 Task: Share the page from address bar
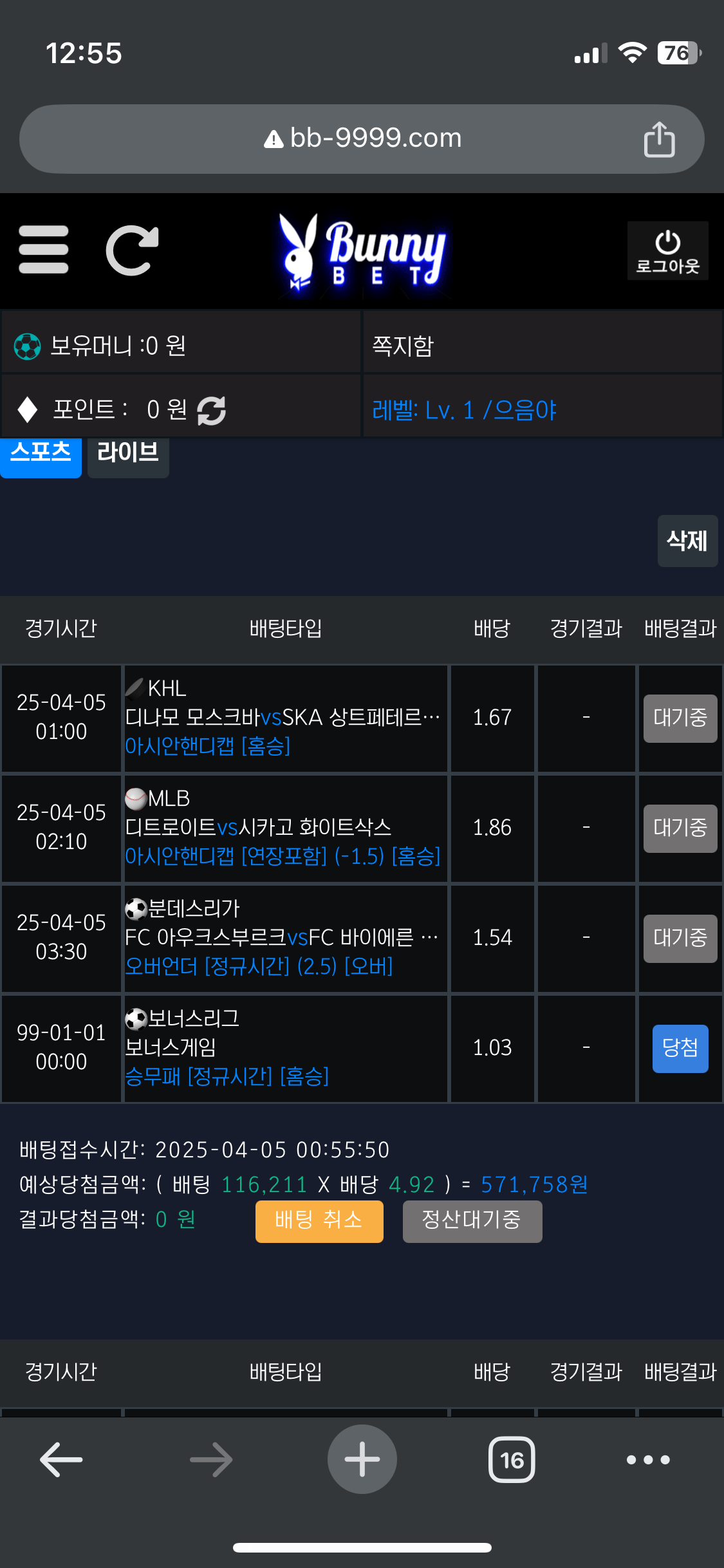coord(659,139)
